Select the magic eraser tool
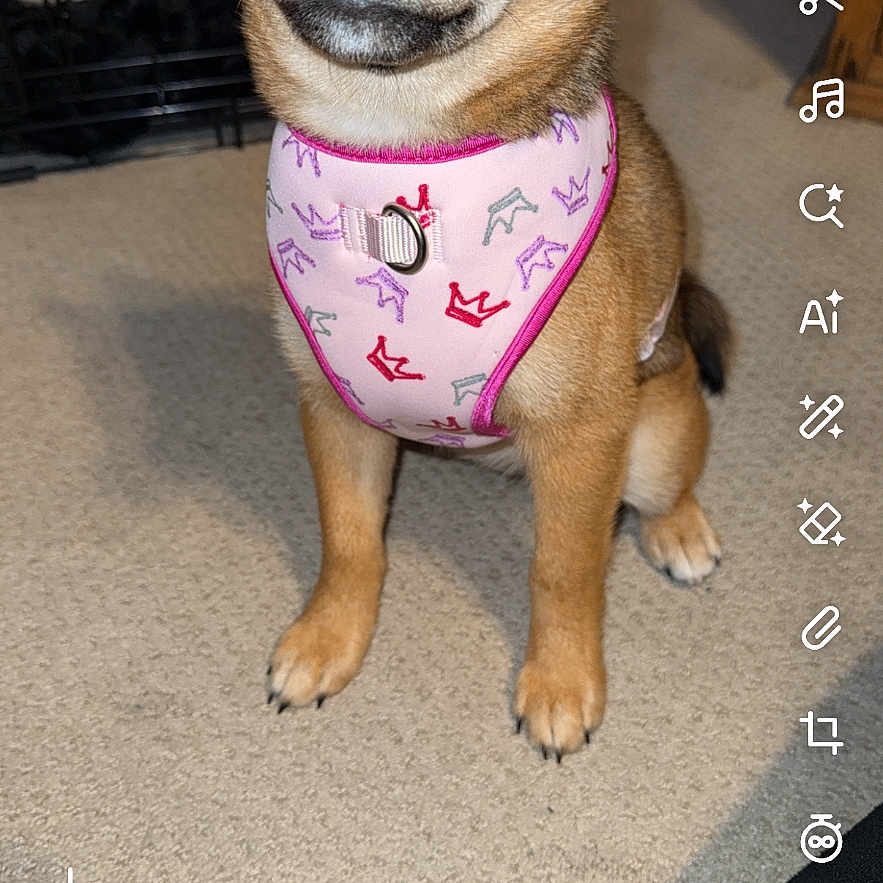 click(x=821, y=522)
